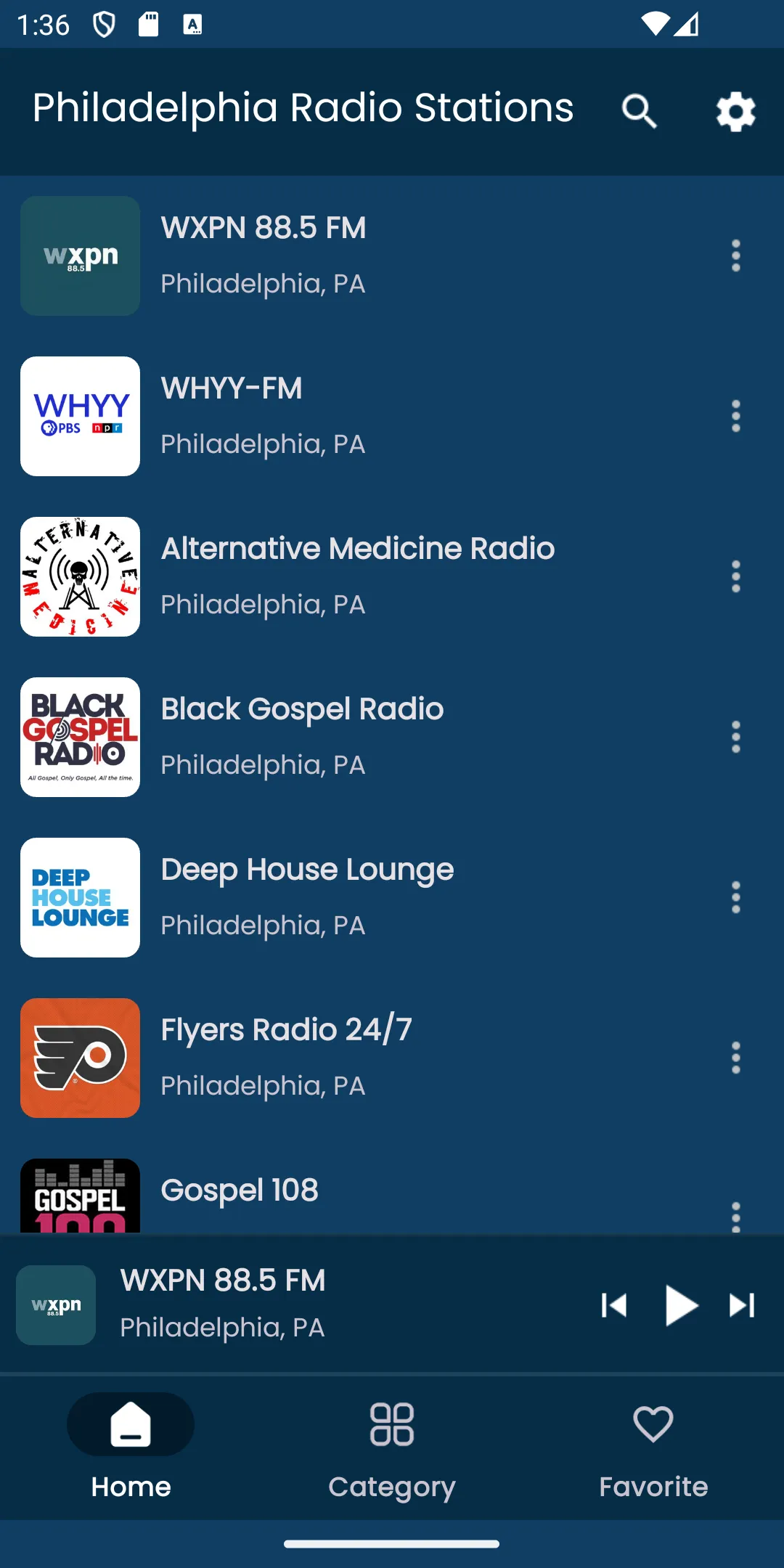This screenshot has width=784, height=1568.
Task: Open Black Gospel Radio
Action: (392, 737)
